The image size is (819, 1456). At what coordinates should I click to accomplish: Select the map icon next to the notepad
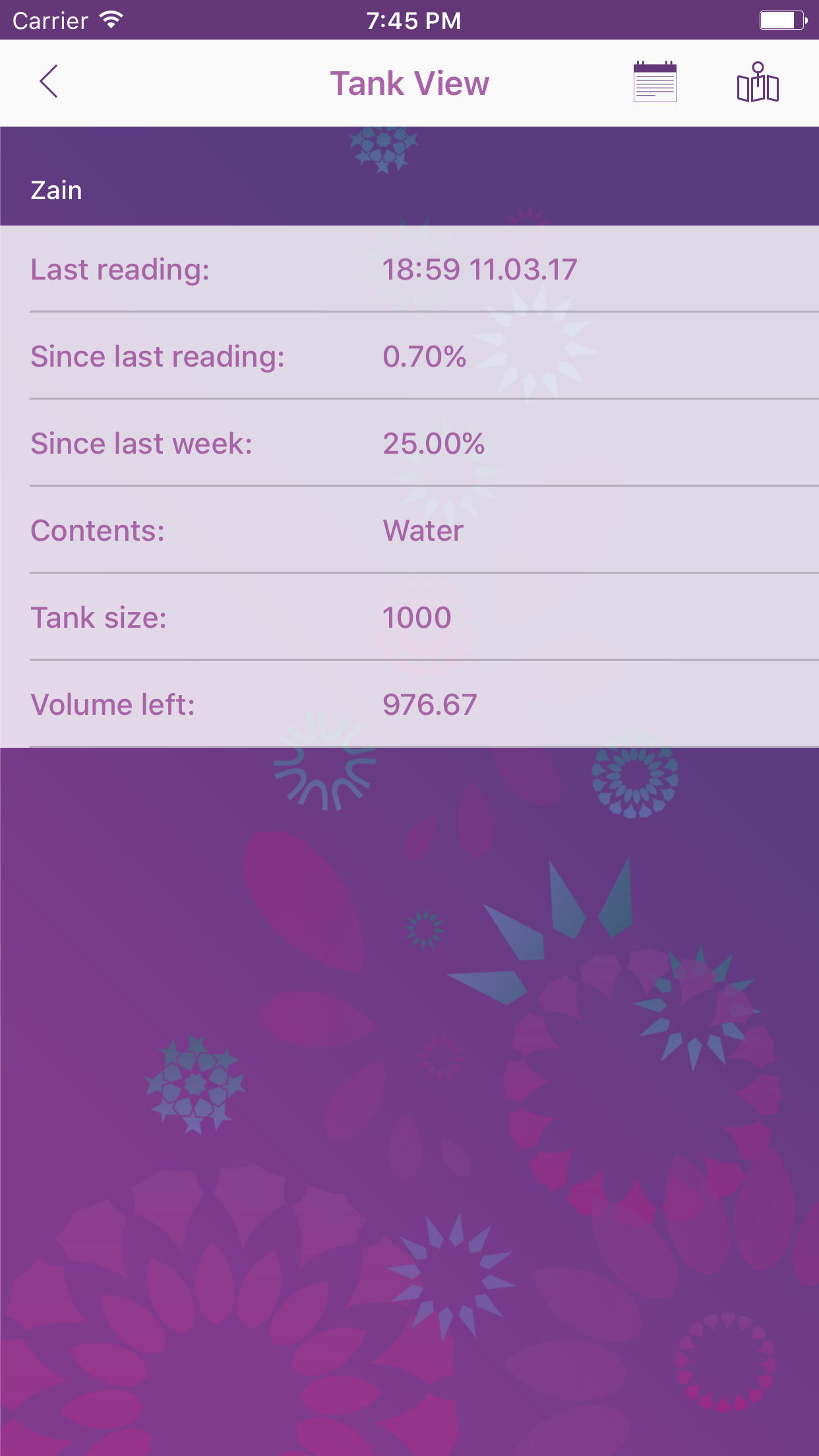[757, 83]
